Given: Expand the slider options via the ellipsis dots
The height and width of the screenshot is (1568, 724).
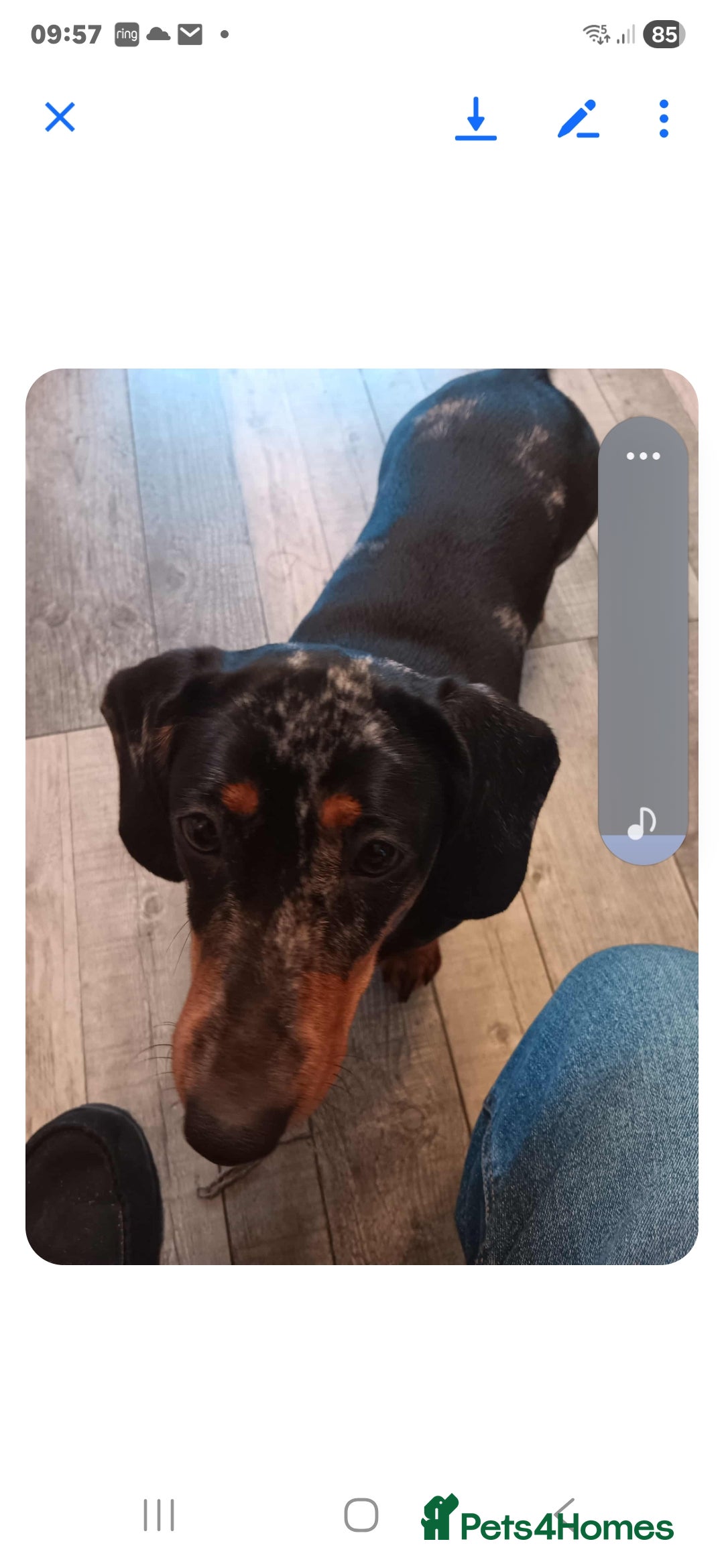Looking at the screenshot, I should (x=642, y=456).
